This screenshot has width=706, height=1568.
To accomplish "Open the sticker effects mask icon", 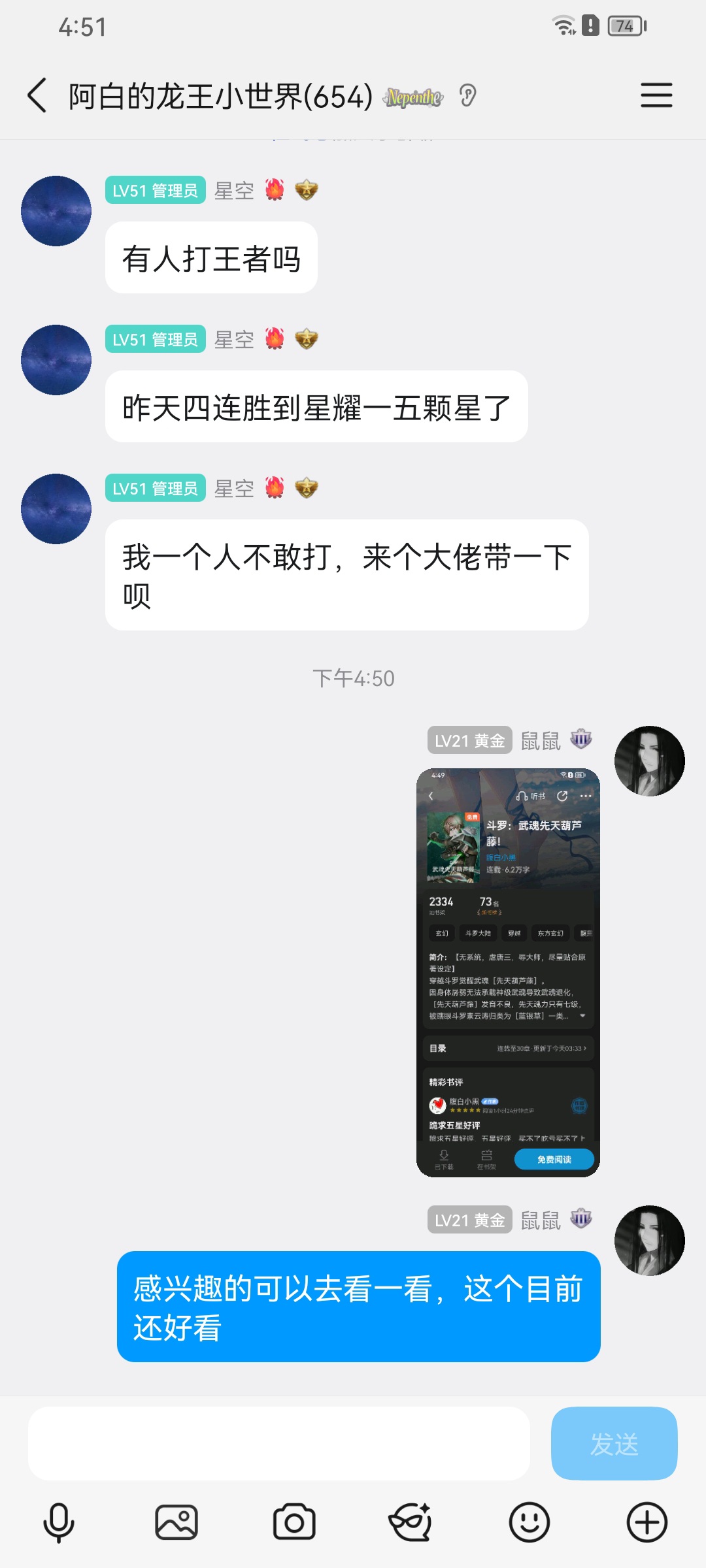I will (411, 1522).
